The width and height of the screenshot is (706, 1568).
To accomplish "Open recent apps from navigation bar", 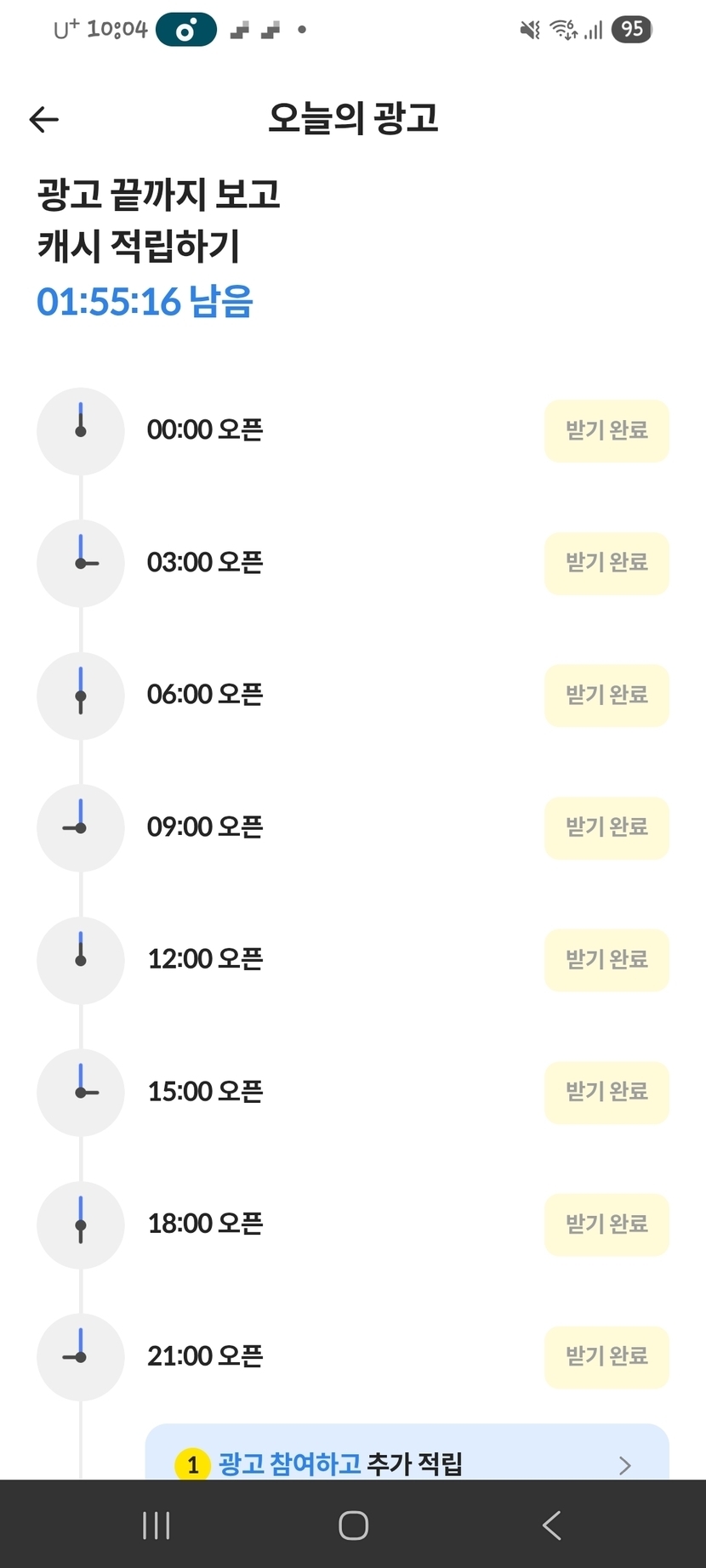I will (157, 1525).
